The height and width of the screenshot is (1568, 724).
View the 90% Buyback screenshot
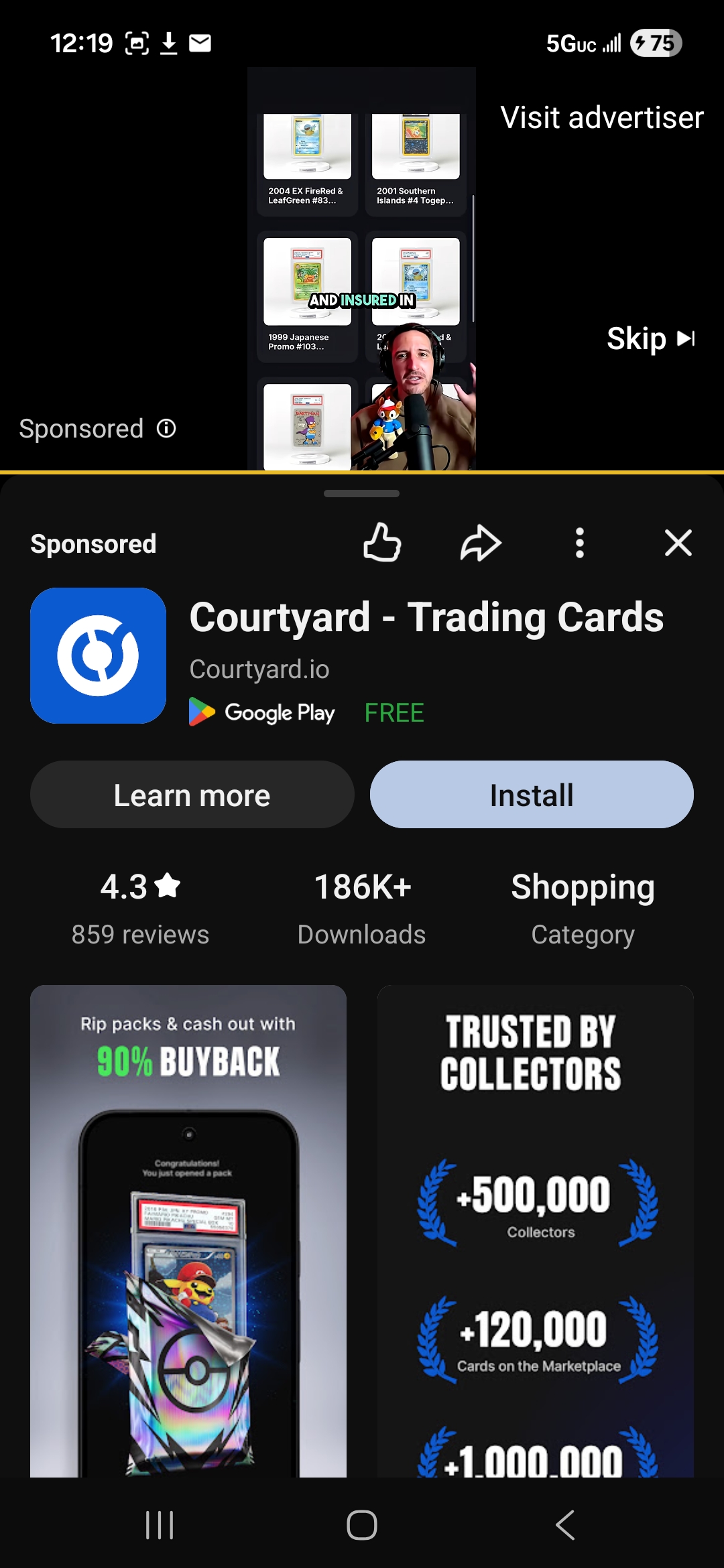(188, 1231)
